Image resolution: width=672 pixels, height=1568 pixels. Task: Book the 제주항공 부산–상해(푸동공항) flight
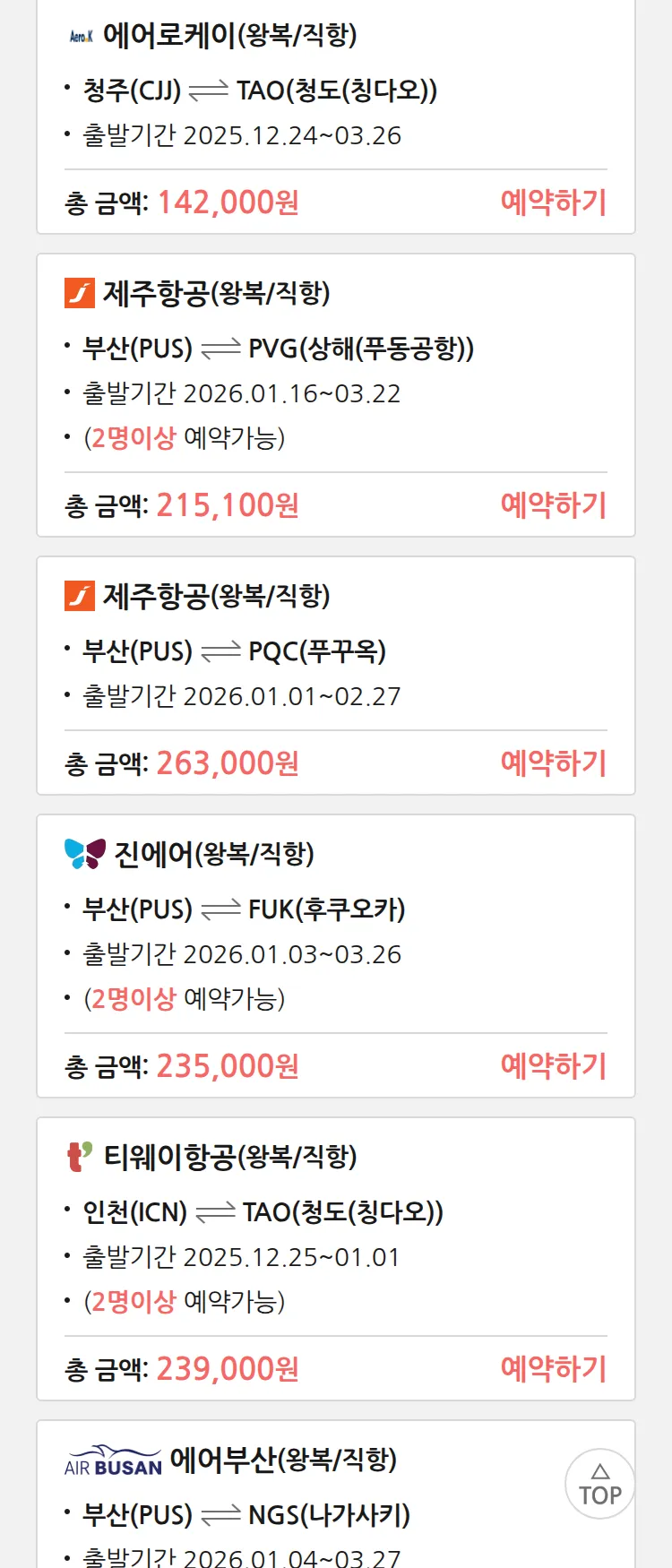point(553,505)
